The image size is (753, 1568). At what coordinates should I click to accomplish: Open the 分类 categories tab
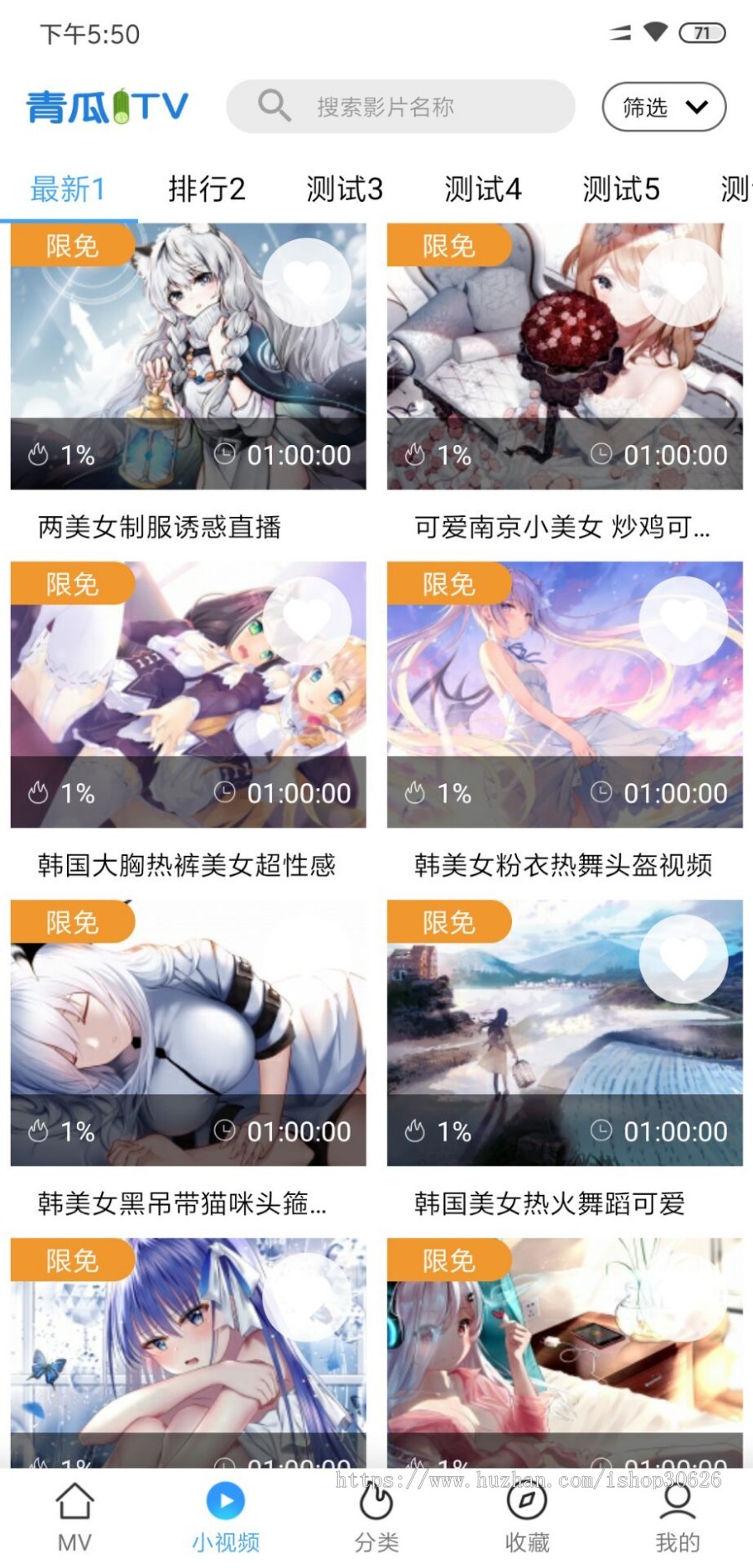tap(376, 1518)
